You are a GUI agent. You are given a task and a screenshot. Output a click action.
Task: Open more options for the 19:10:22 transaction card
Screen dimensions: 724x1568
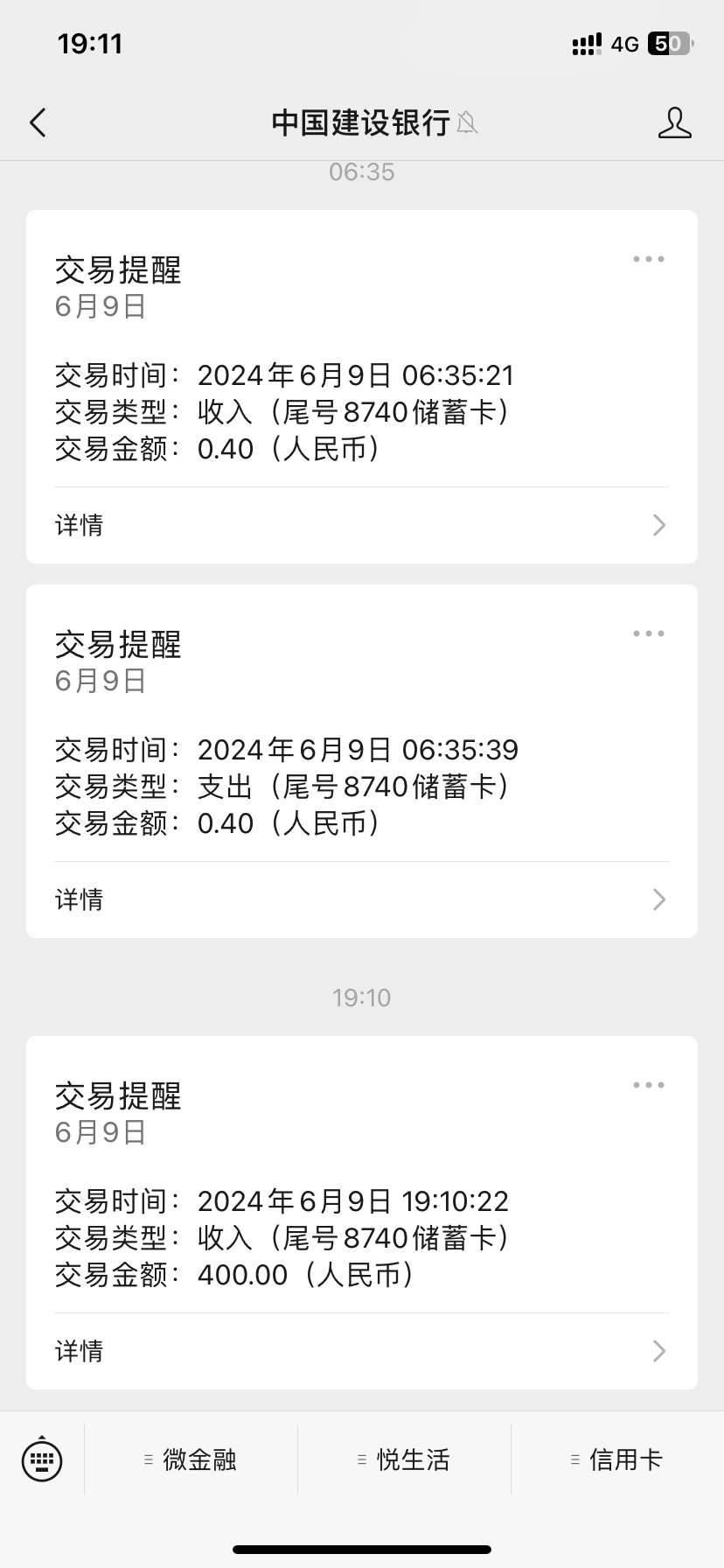click(x=648, y=1085)
